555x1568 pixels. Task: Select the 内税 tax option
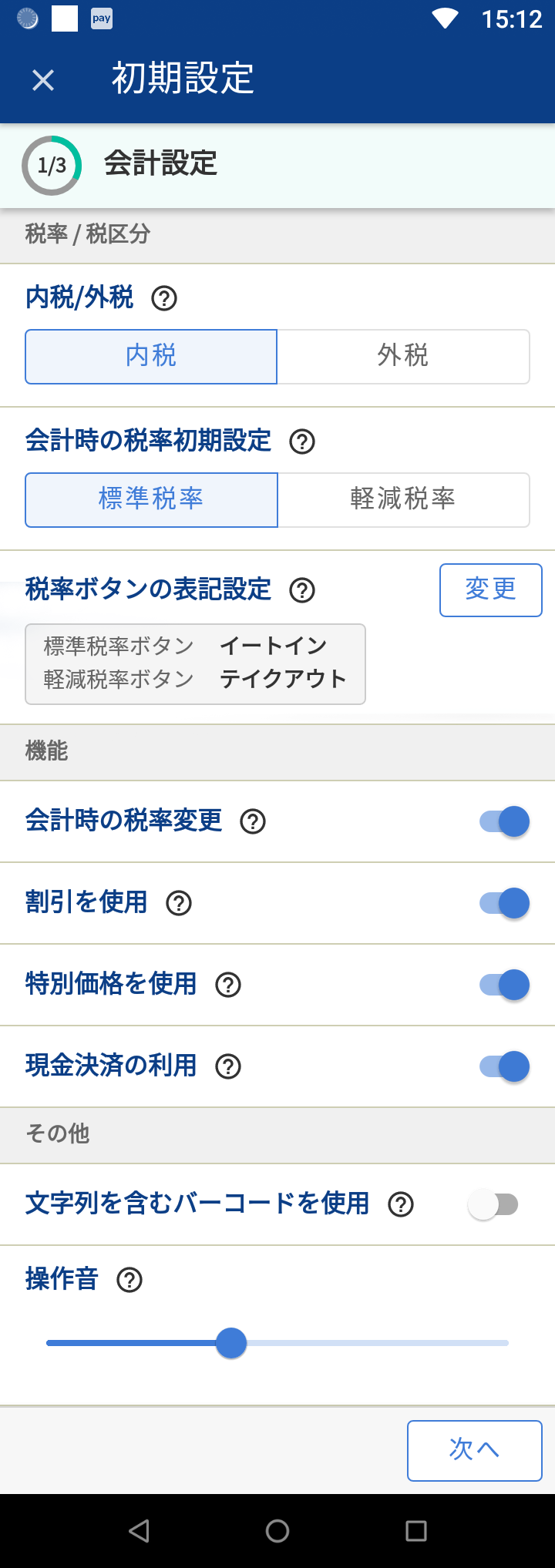(151, 356)
